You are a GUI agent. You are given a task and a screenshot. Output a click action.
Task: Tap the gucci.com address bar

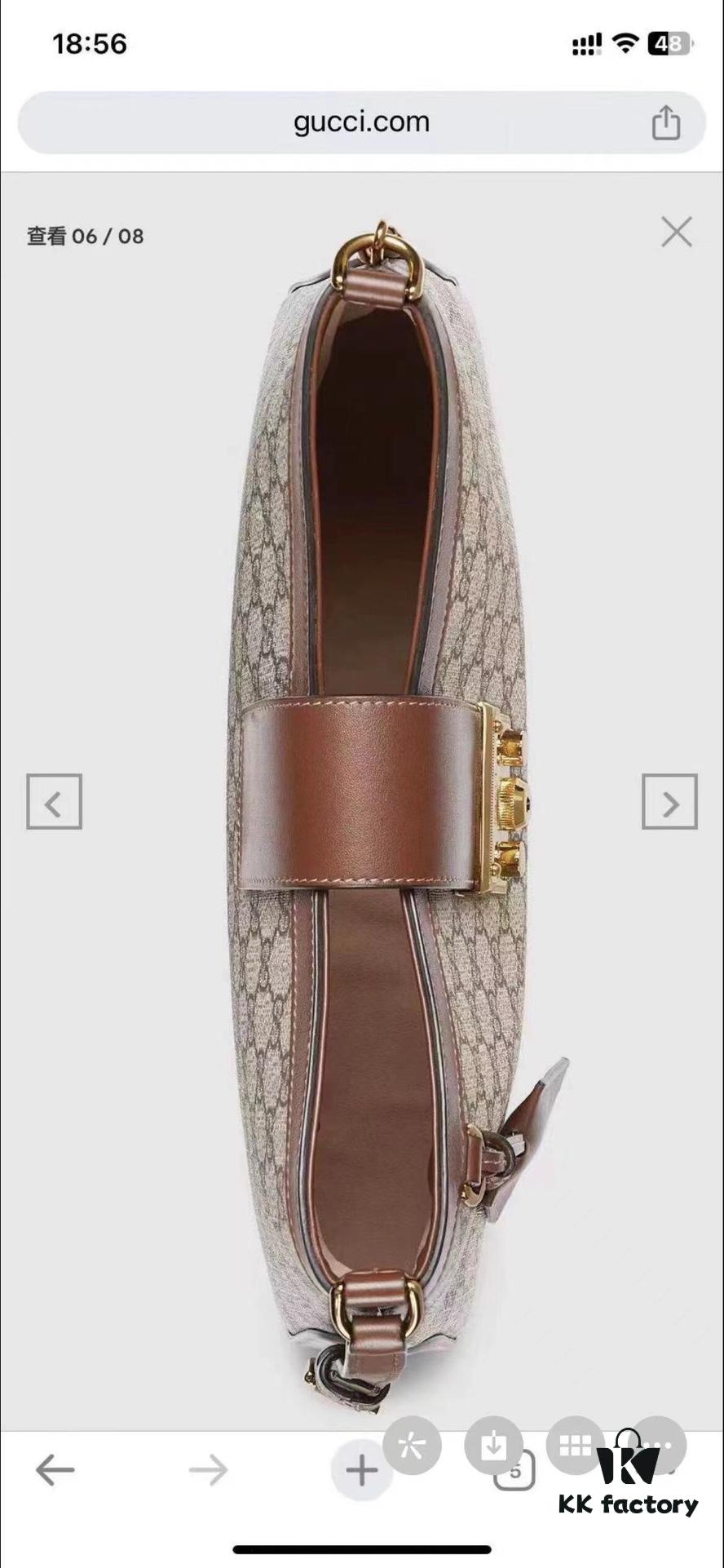coord(361,122)
